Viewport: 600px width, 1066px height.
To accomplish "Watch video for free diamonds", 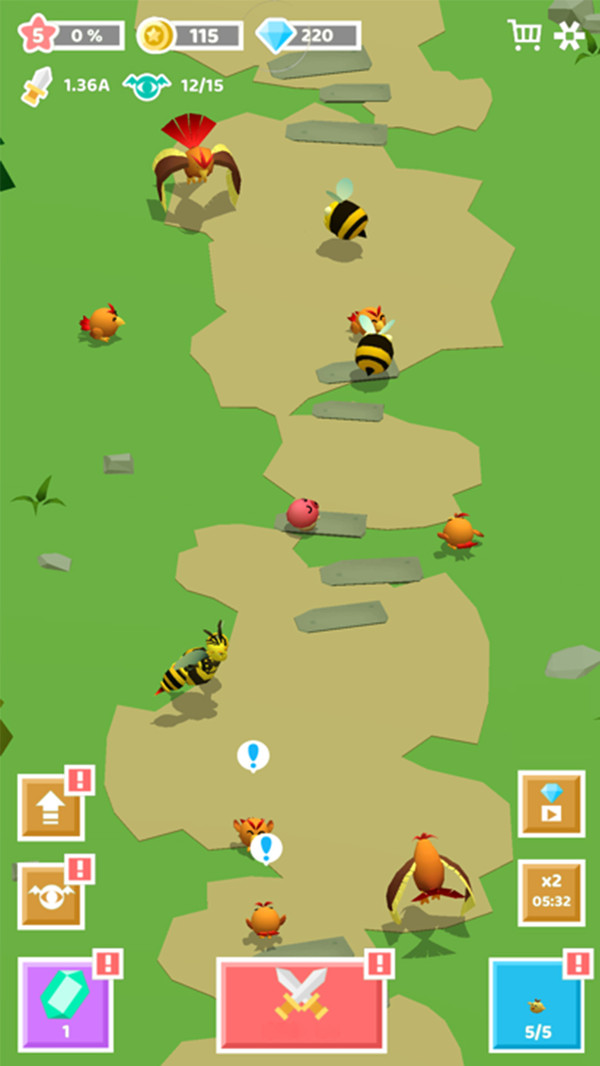I will (551, 803).
